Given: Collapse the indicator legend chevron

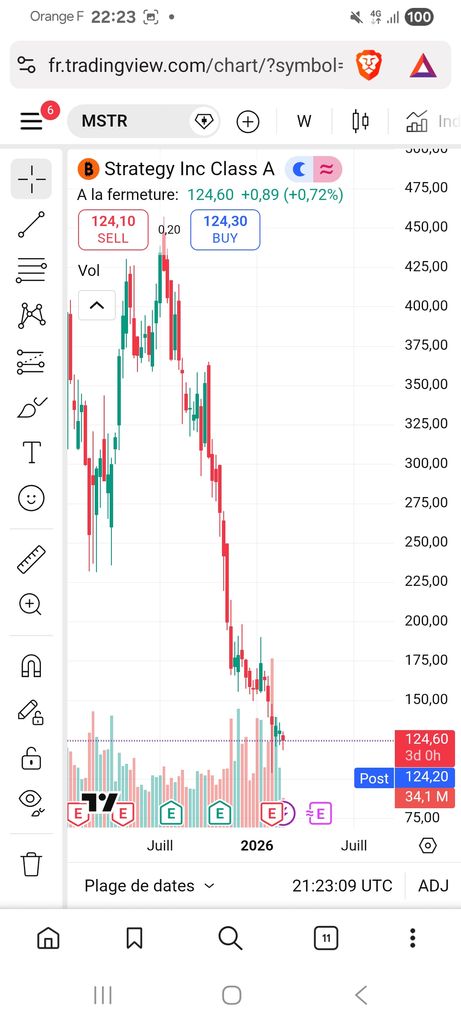Looking at the screenshot, I should pyautogui.click(x=97, y=305).
